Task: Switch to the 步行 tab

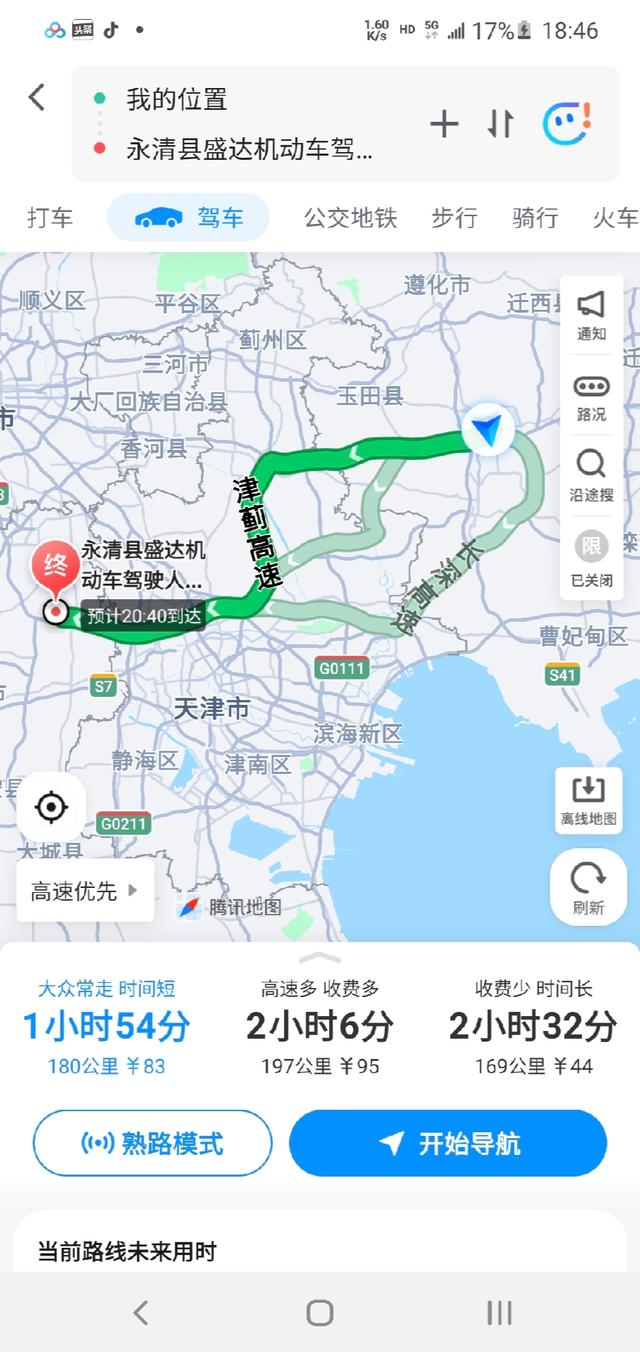Action: point(454,217)
